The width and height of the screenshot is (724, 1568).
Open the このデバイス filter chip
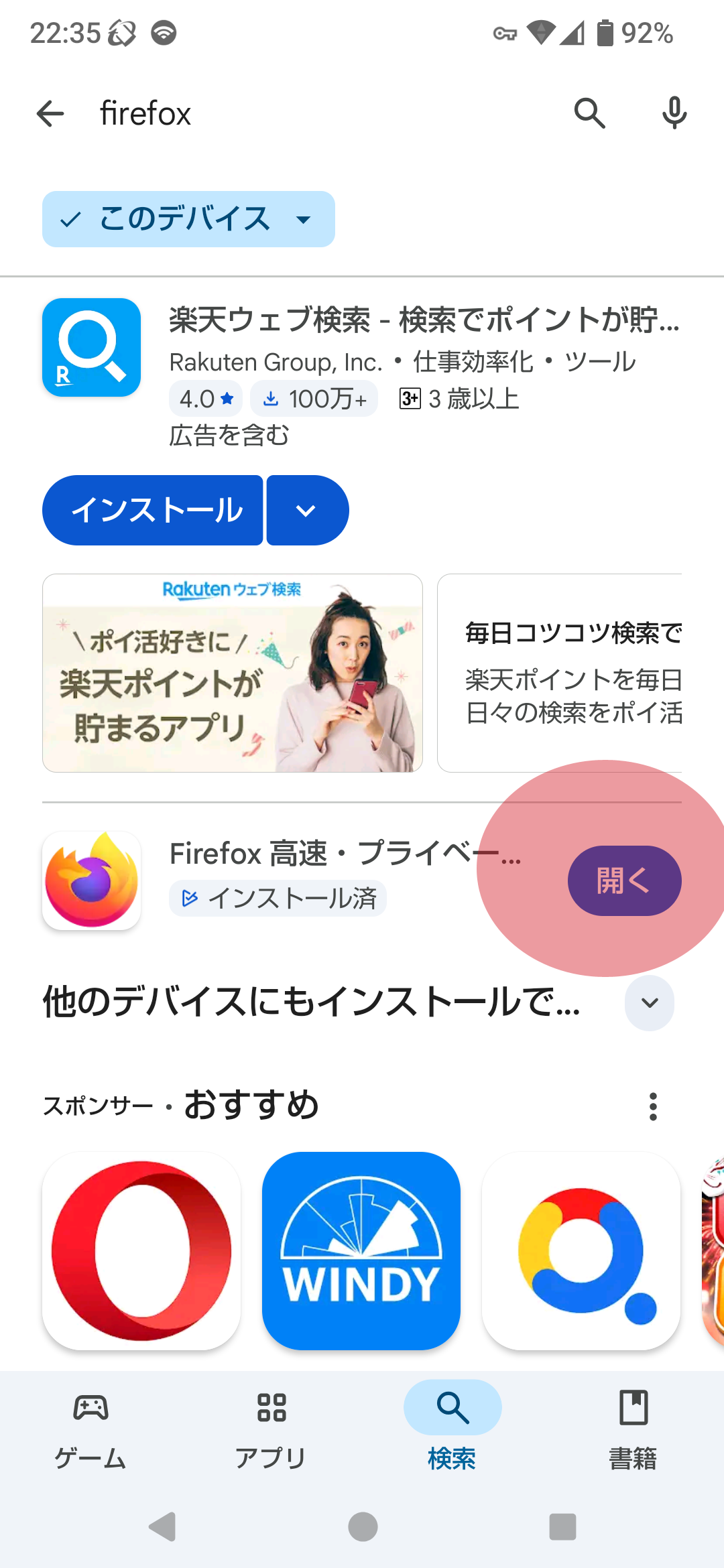pos(188,219)
